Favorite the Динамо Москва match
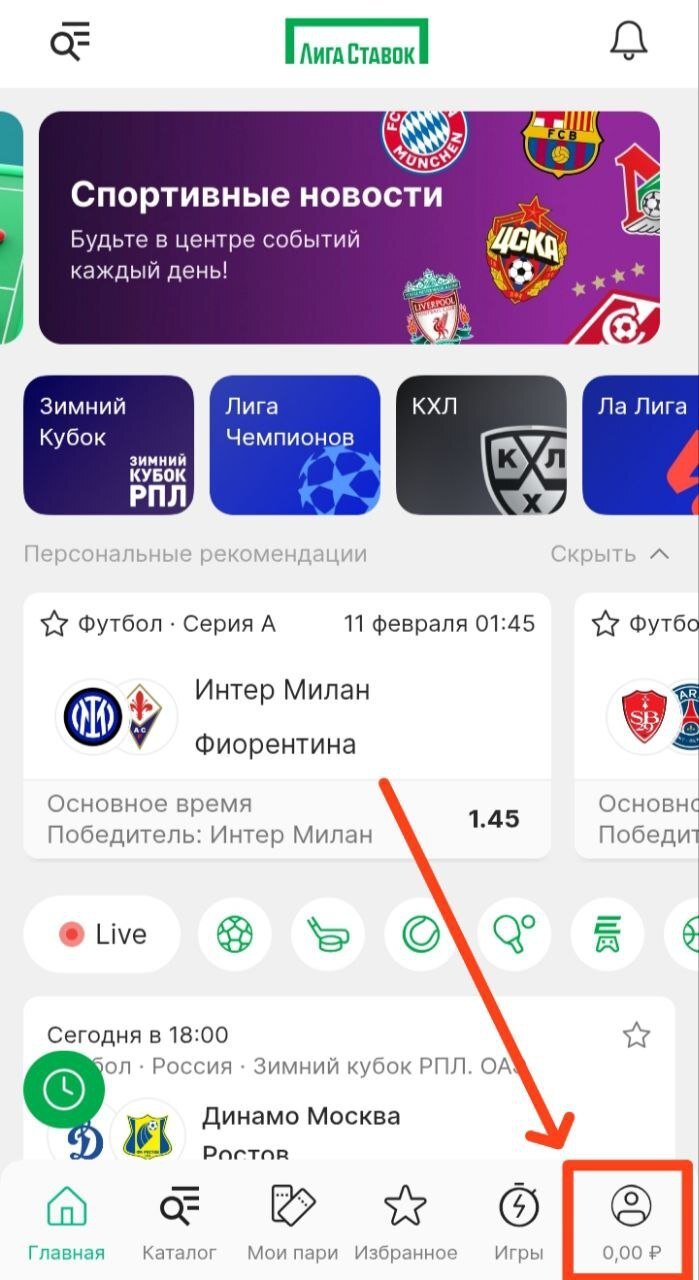 (x=636, y=1034)
